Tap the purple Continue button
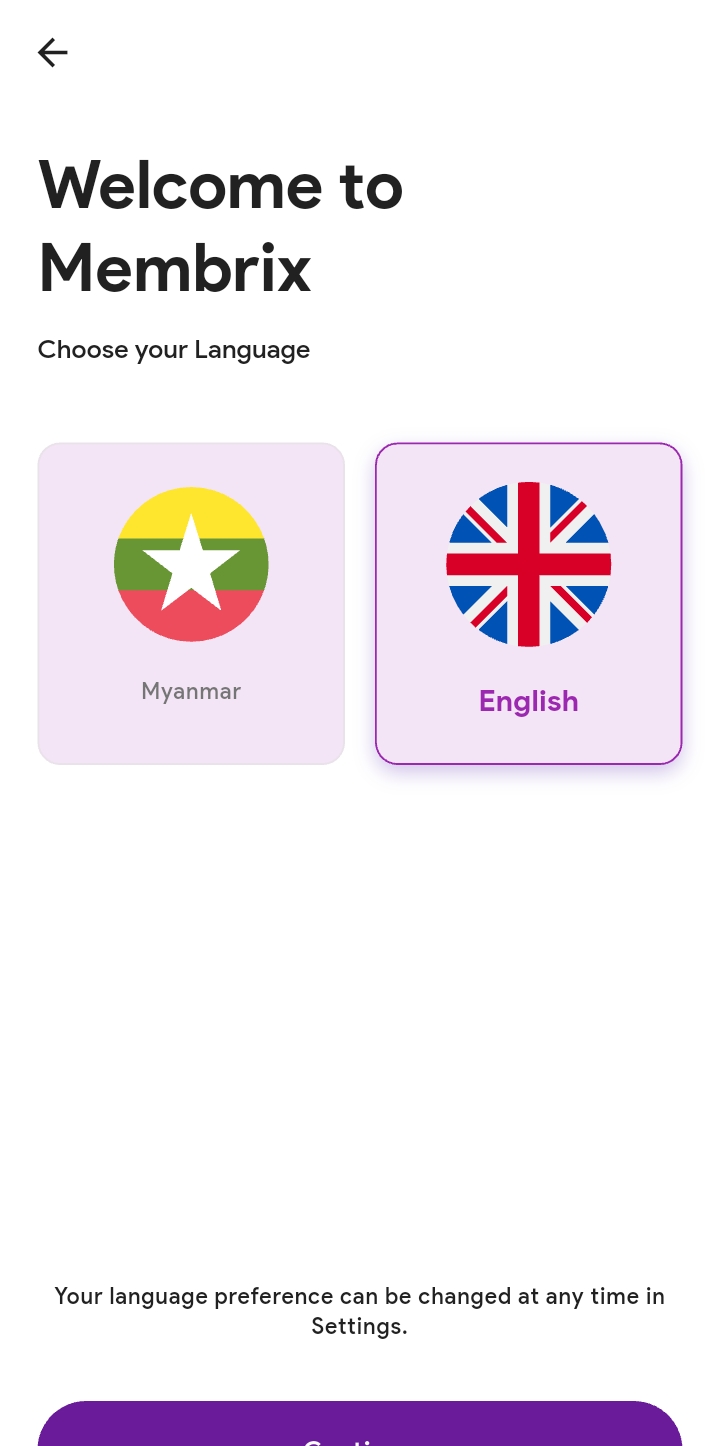This screenshot has width=720, height=1446. (360, 1426)
